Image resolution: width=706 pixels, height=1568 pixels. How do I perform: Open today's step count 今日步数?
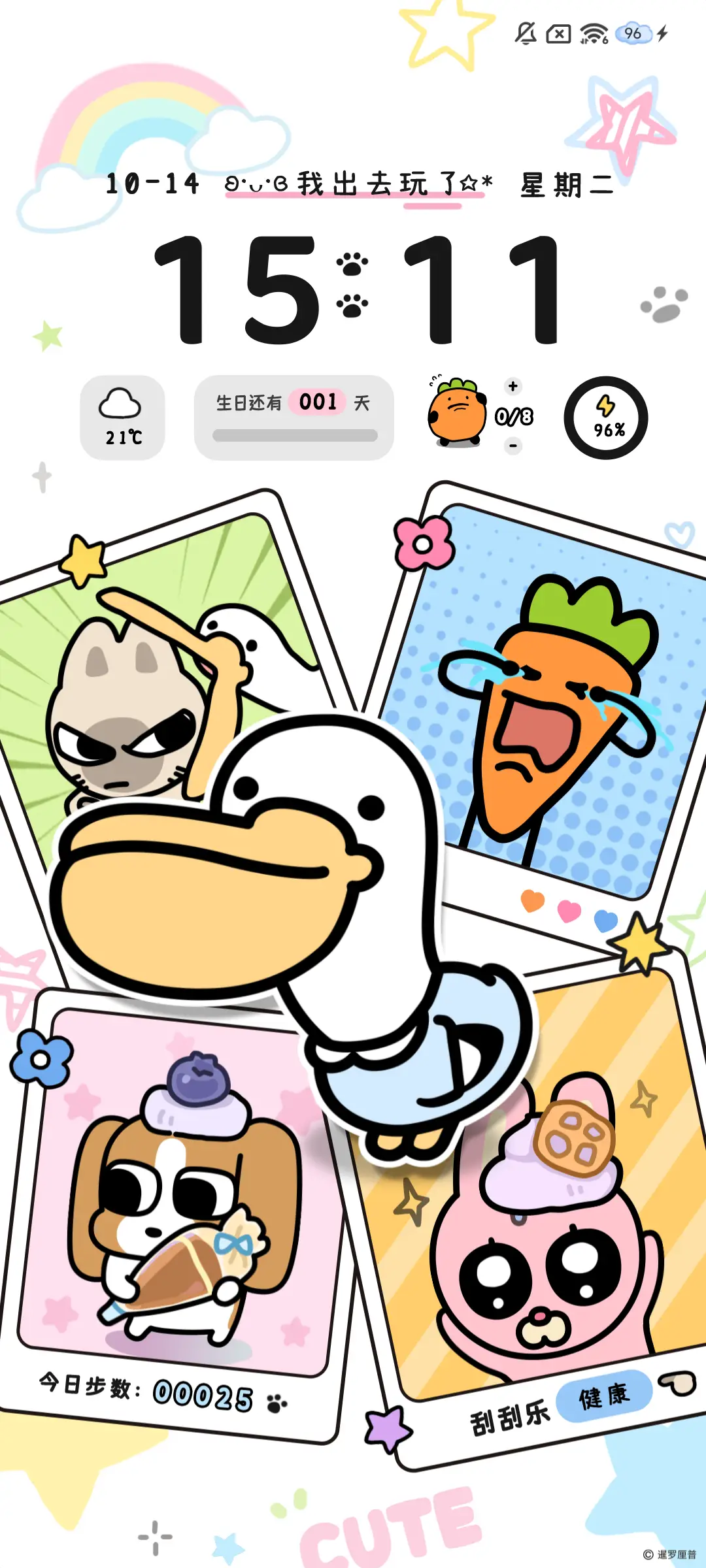tap(163, 1393)
